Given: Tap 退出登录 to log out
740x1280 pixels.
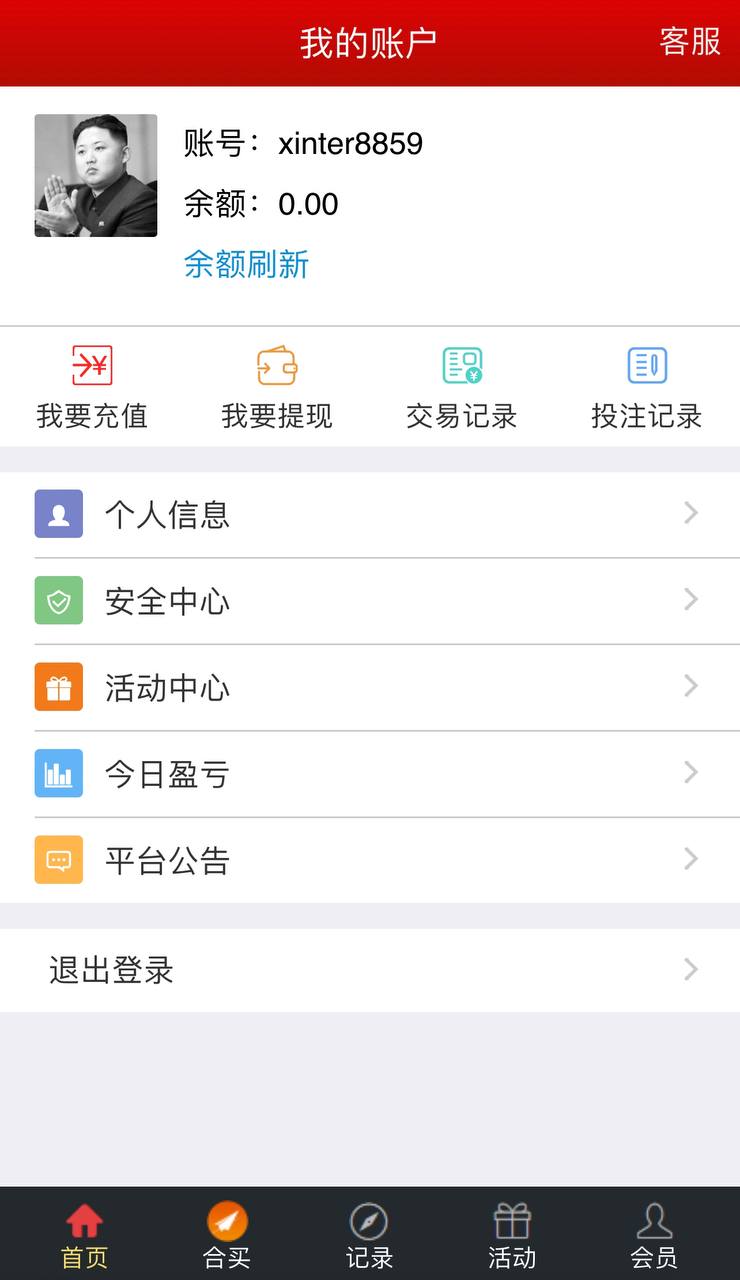Looking at the screenshot, I should coord(370,970).
